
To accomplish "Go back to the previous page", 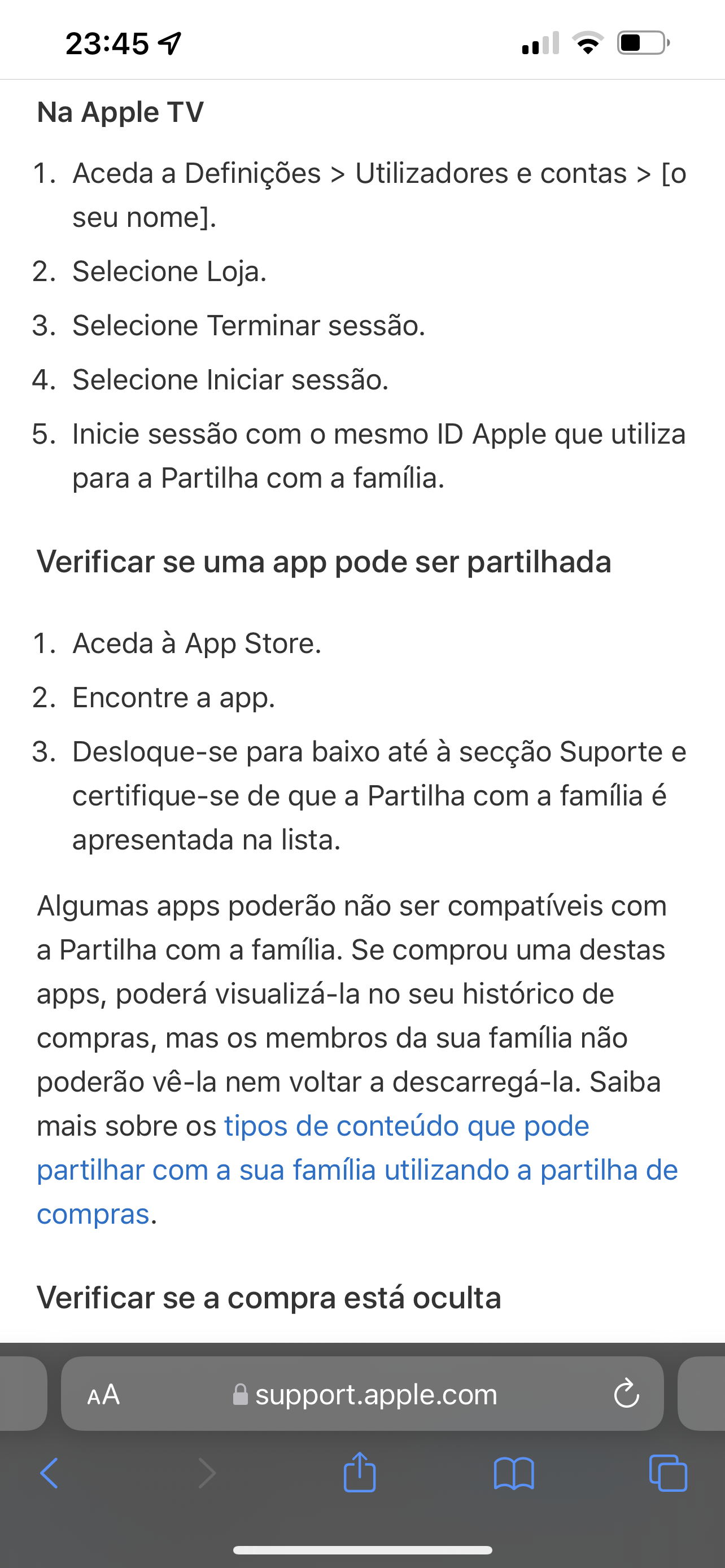I will click(49, 1473).
